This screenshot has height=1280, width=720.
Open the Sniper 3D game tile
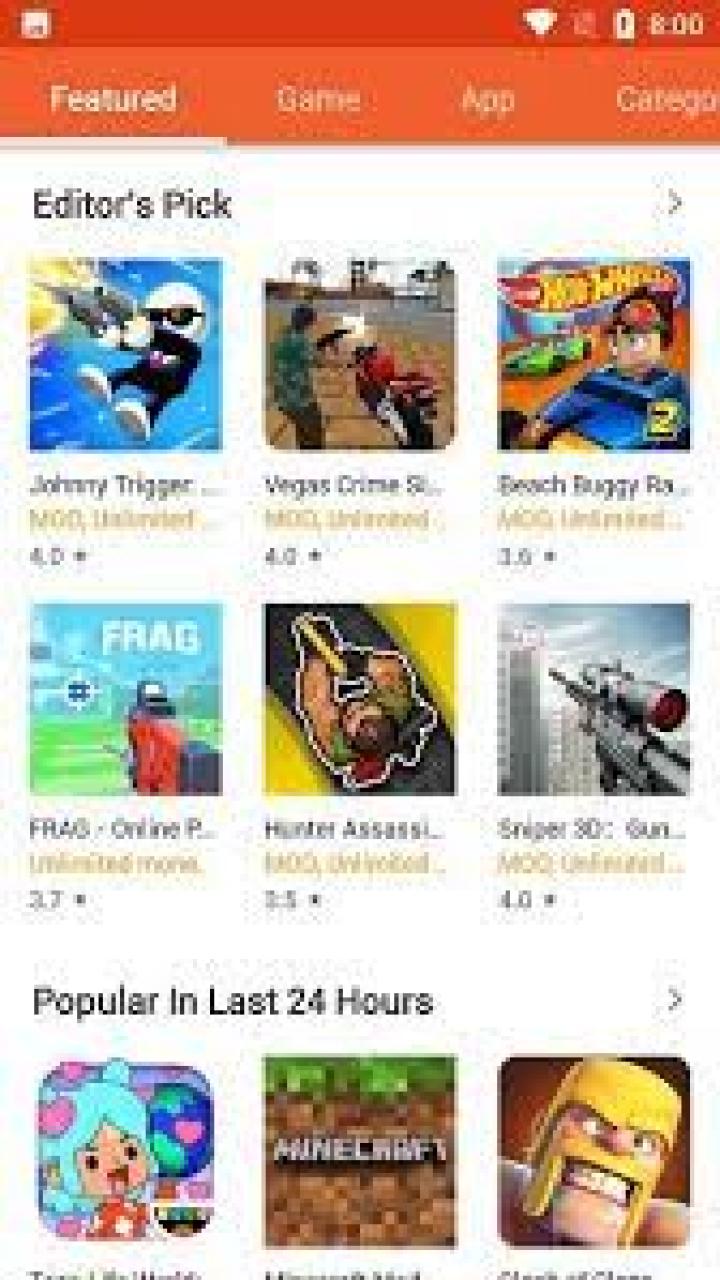click(x=594, y=699)
